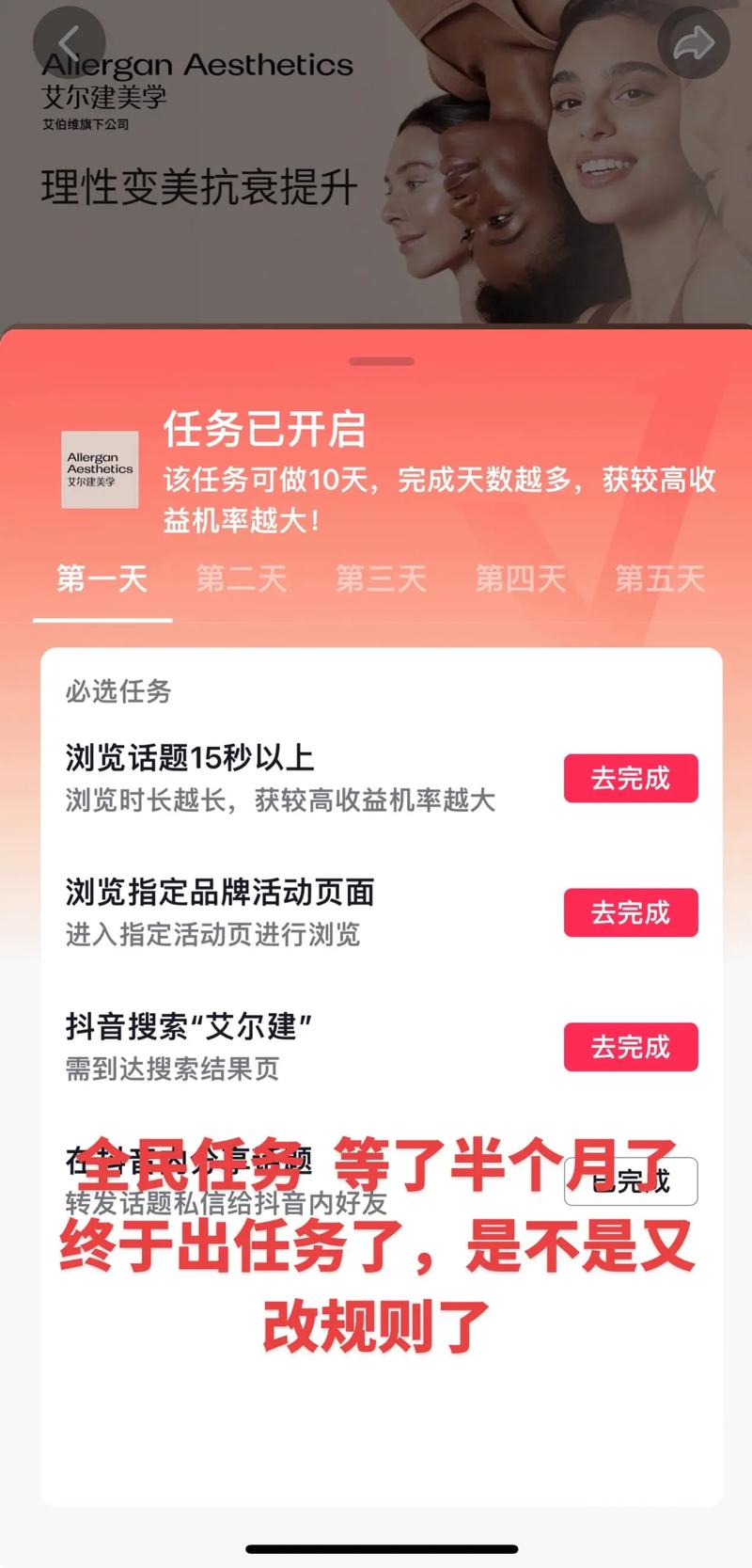This screenshot has width=752, height=1568.
Task: Tap 去完成 for browsing topic 15 seconds
Action: tap(630, 778)
